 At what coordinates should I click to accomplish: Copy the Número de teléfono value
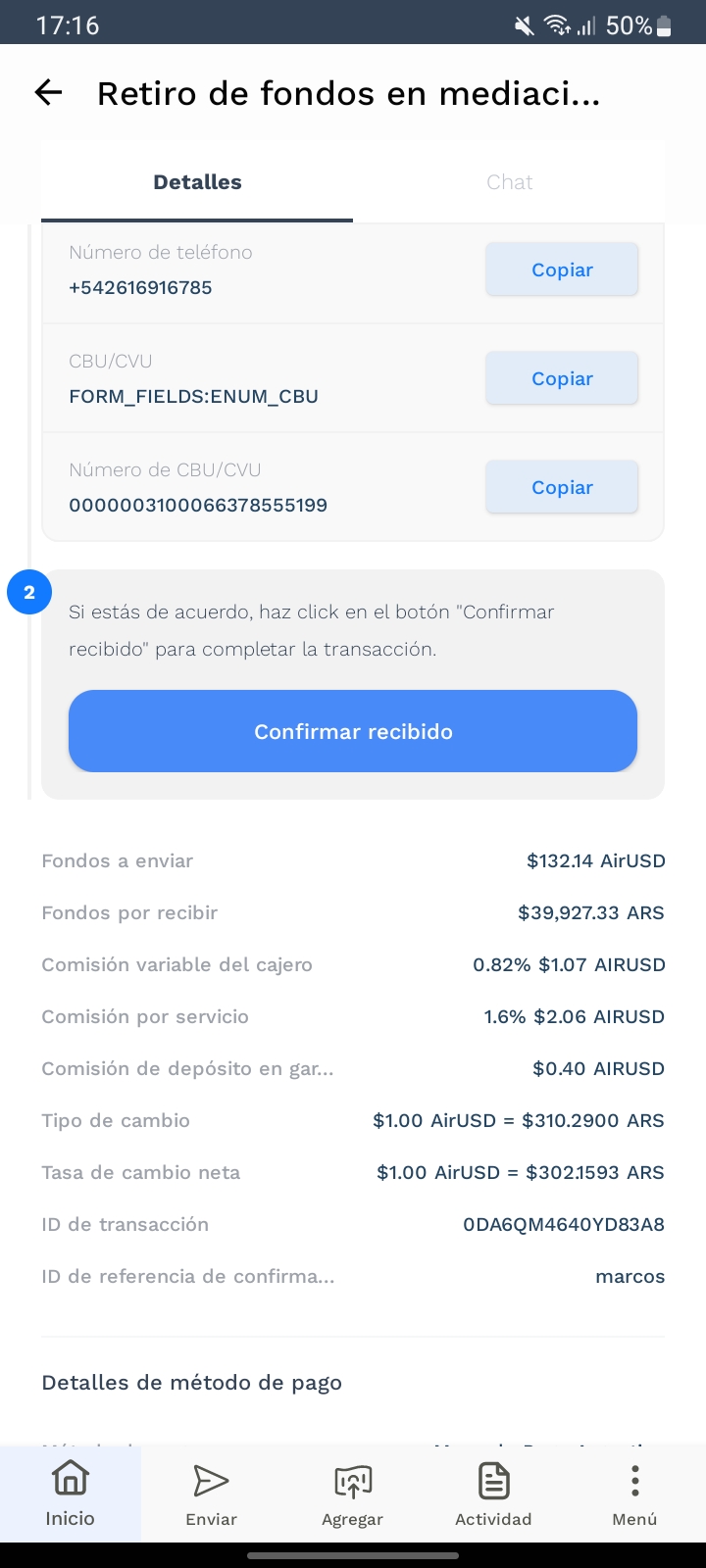[x=562, y=269]
